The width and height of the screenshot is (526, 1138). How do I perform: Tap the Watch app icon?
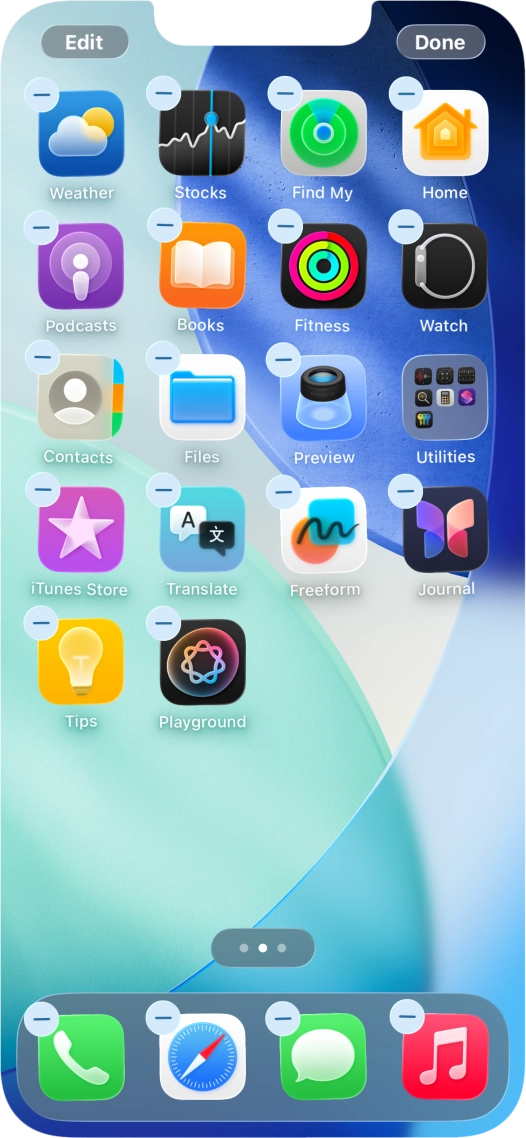[445, 266]
